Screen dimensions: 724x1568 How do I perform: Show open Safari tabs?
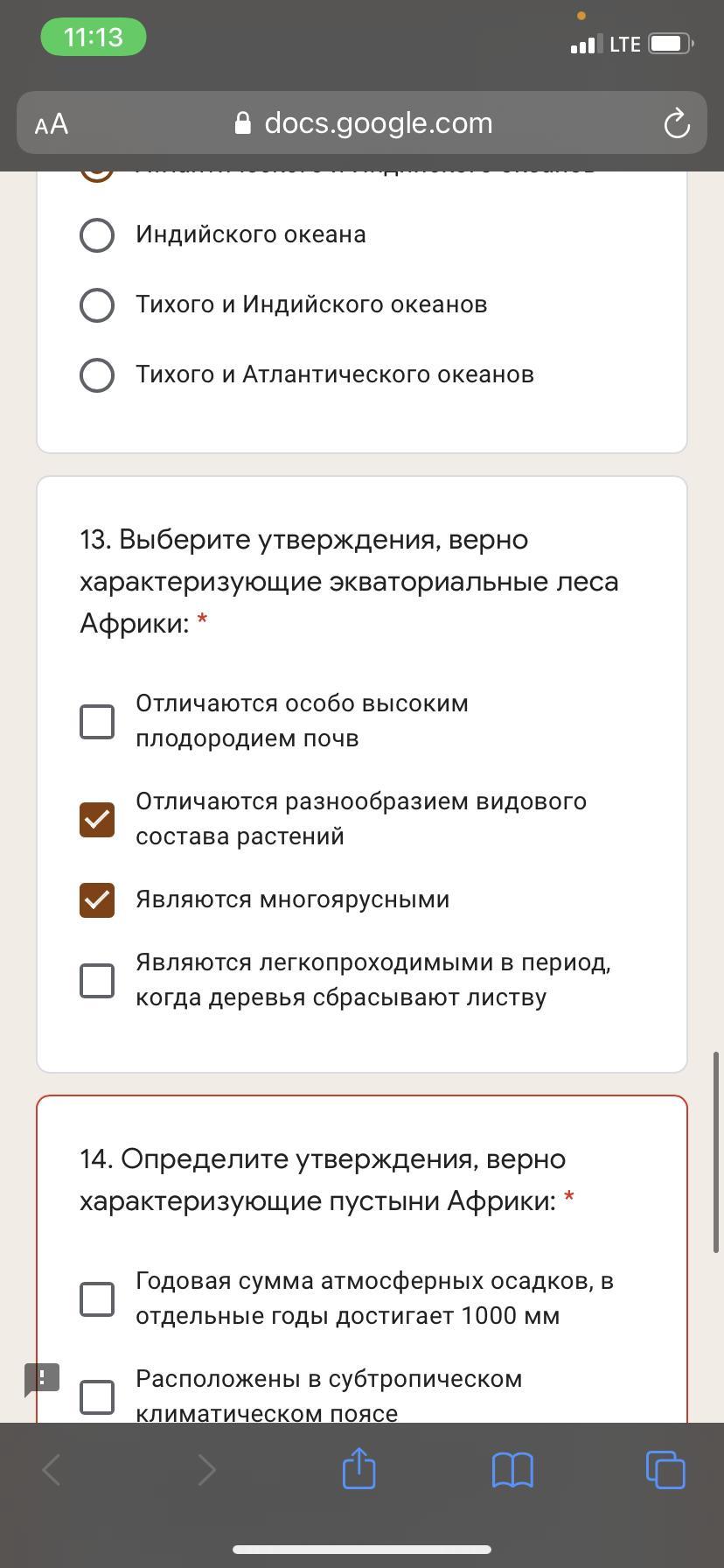pyautogui.click(x=665, y=1469)
